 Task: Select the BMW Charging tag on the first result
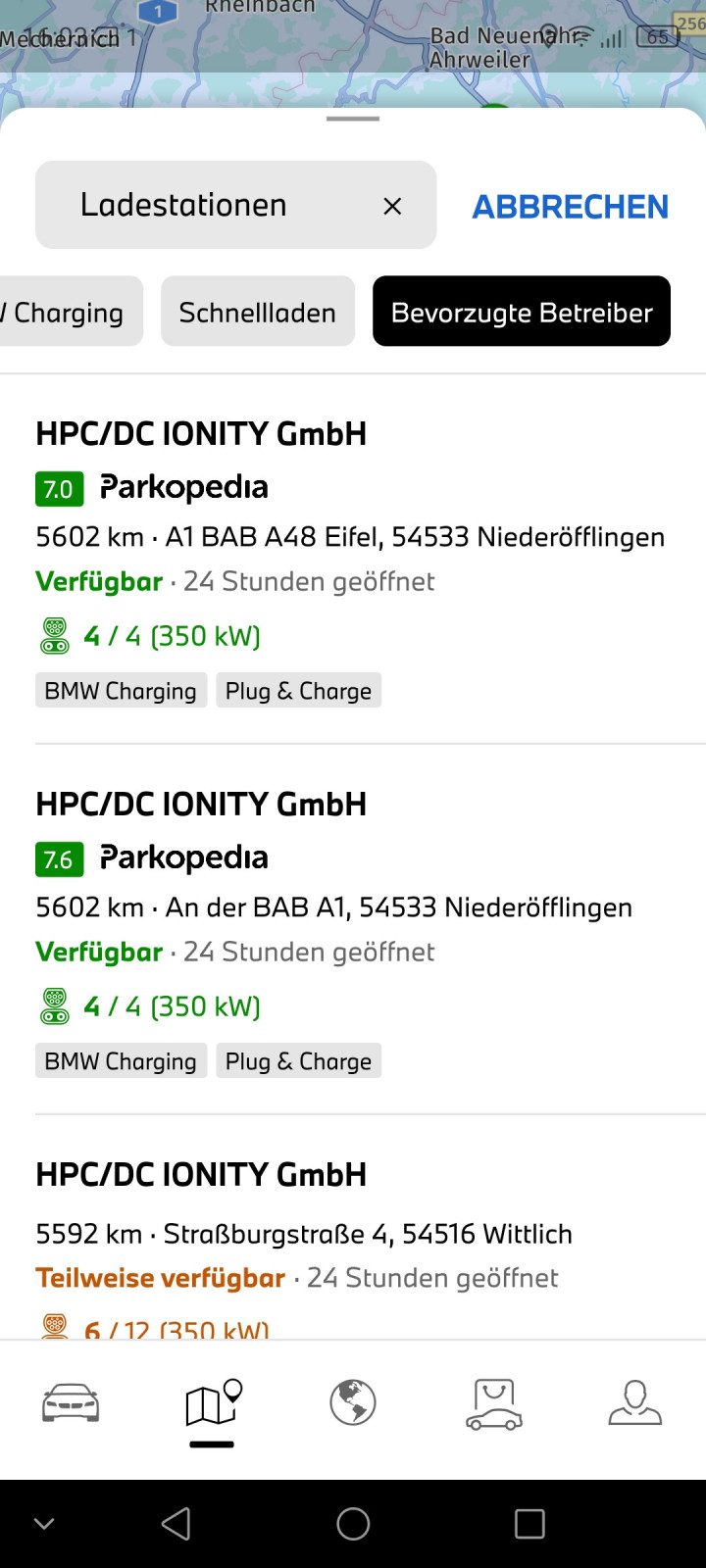coord(121,690)
